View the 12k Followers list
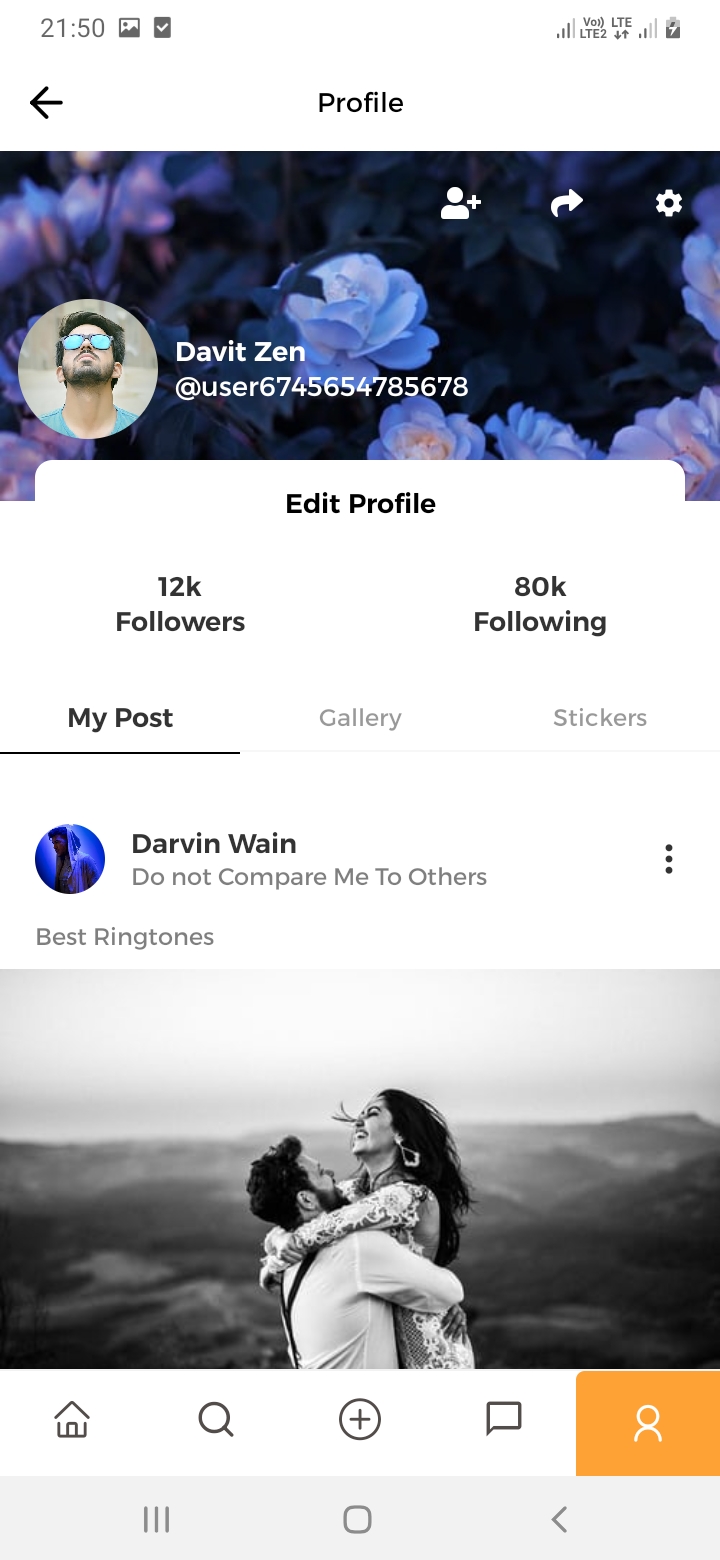 [x=180, y=604]
